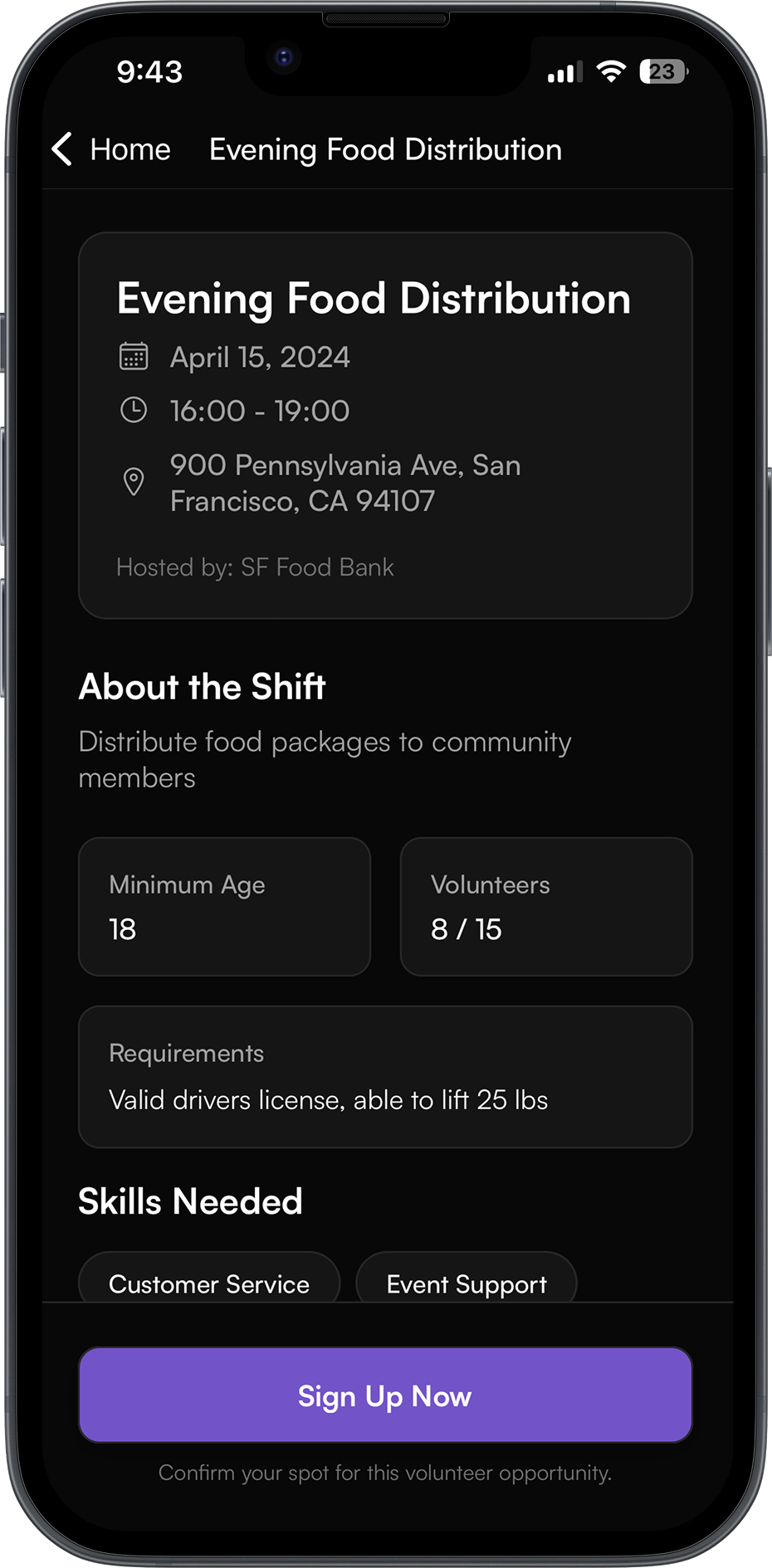Click the battery indicator showing 23

(x=660, y=73)
